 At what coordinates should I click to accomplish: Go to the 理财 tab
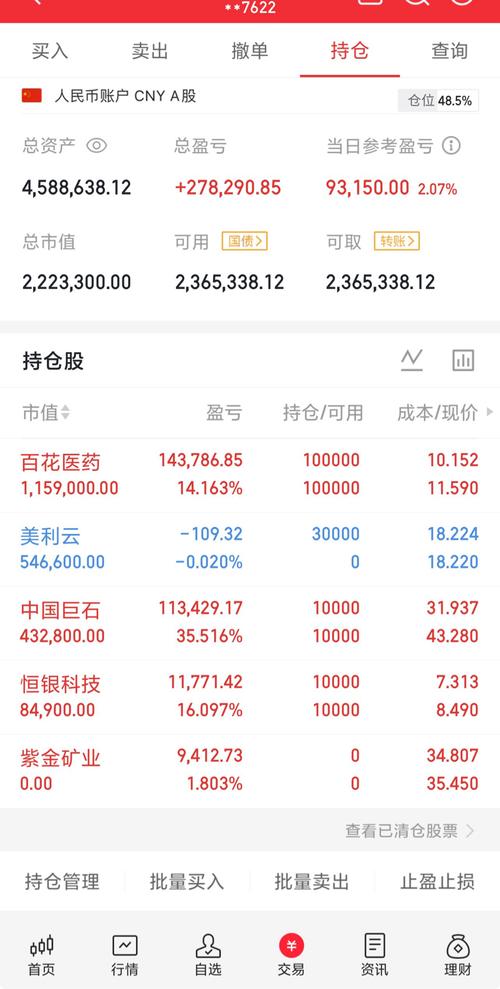pos(458,955)
